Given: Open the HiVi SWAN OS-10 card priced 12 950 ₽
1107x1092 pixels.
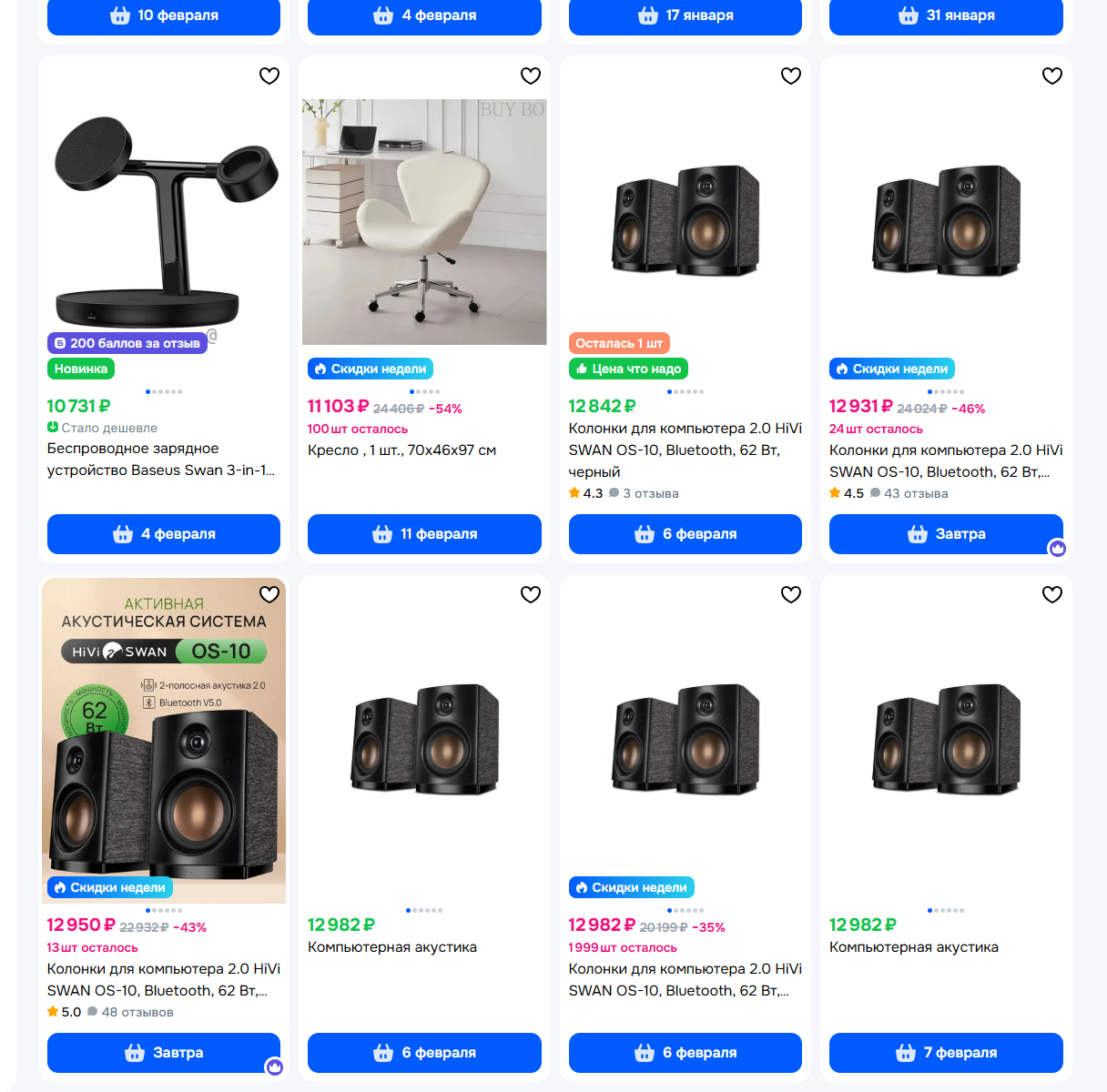Looking at the screenshot, I should (x=164, y=980).
